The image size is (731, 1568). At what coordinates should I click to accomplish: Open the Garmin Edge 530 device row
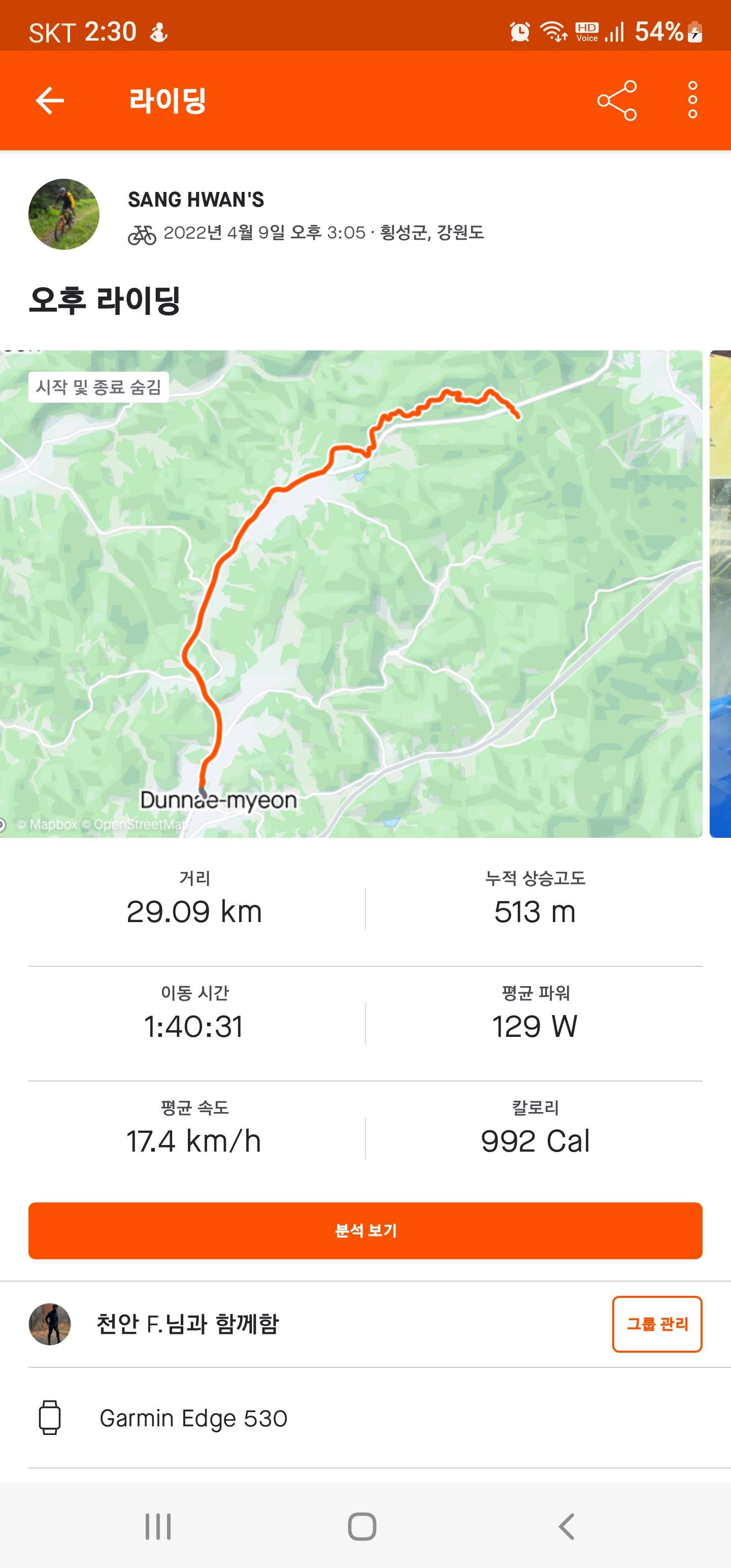(365, 1418)
